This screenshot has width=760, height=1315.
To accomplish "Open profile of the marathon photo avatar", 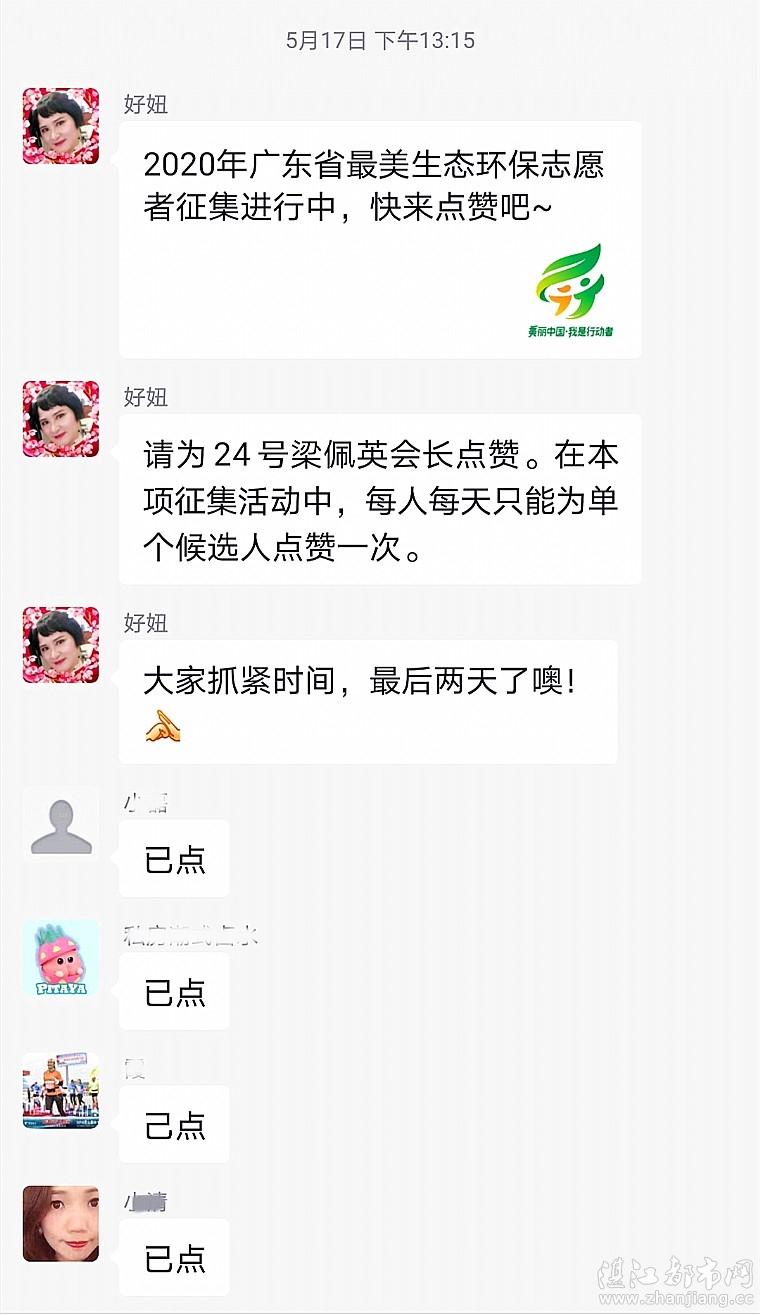I will [61, 1090].
